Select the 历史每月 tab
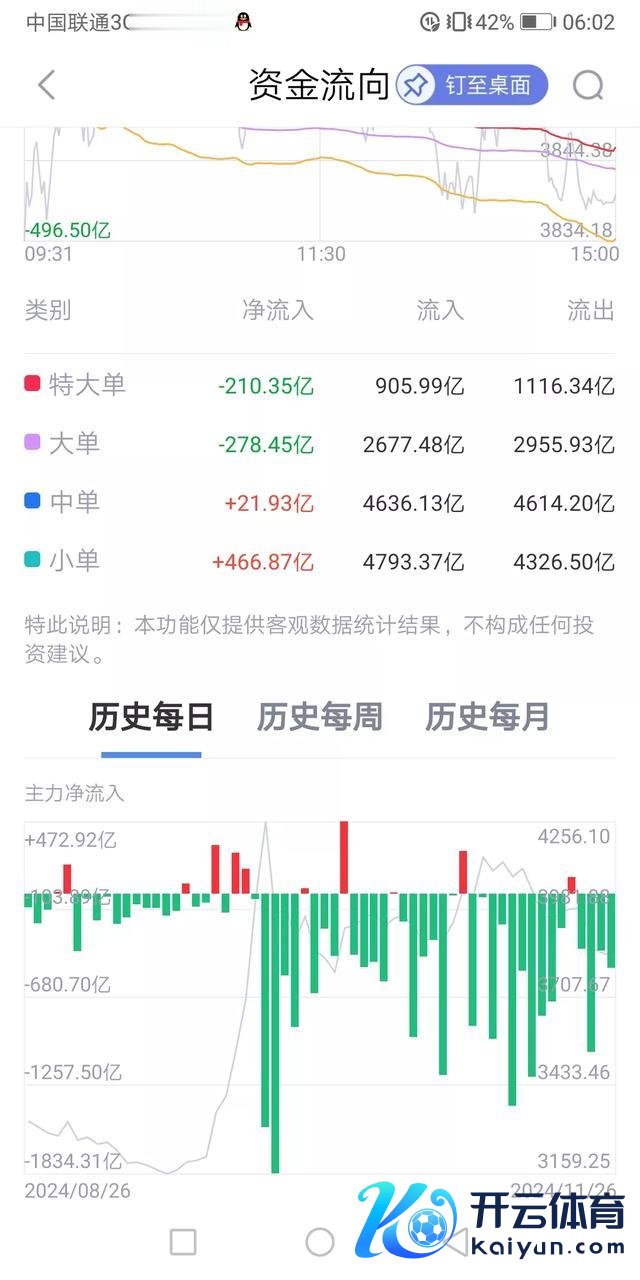This screenshot has height=1280, width=640. click(487, 717)
